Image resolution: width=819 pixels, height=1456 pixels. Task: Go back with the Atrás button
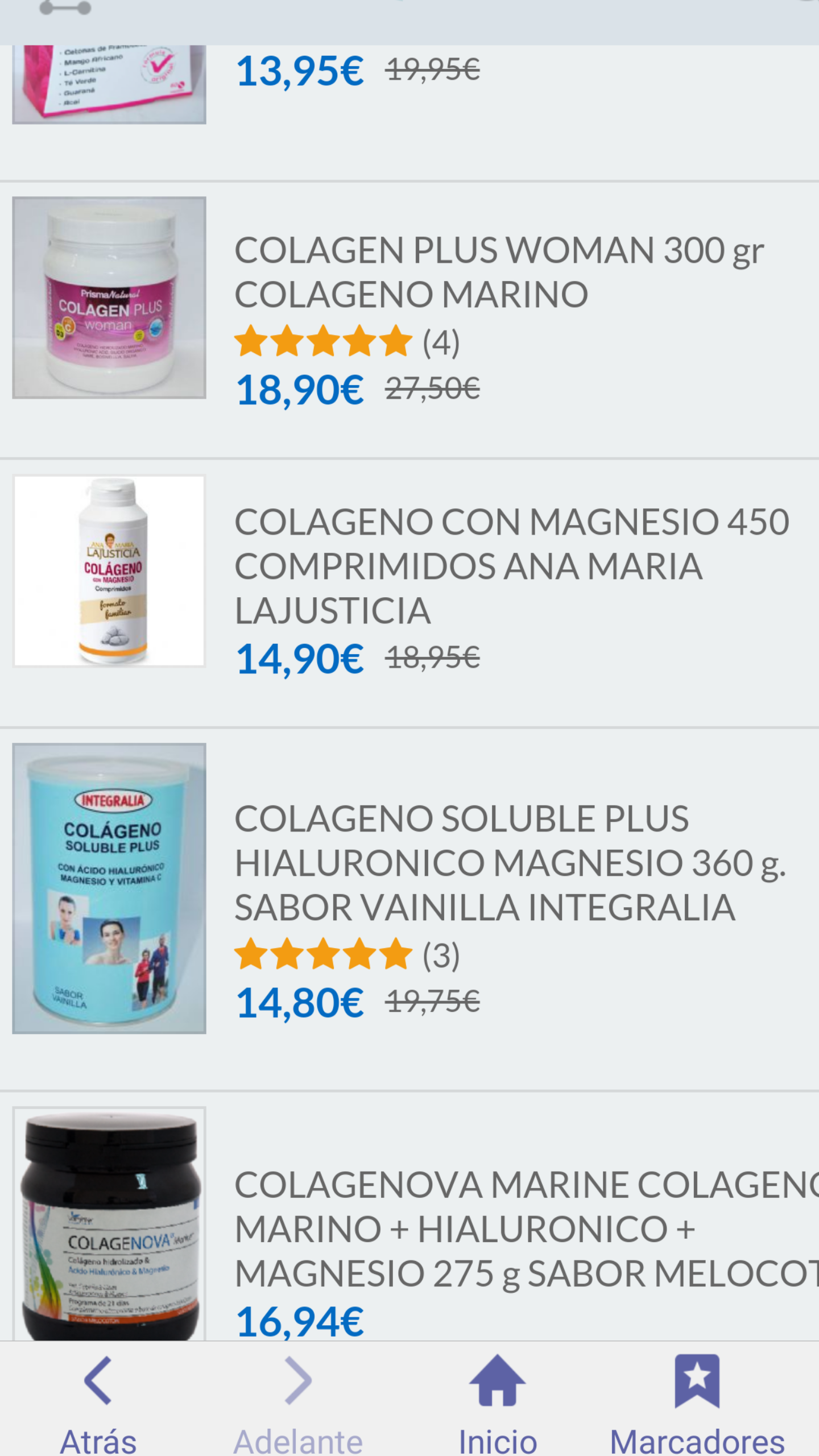(98, 1400)
